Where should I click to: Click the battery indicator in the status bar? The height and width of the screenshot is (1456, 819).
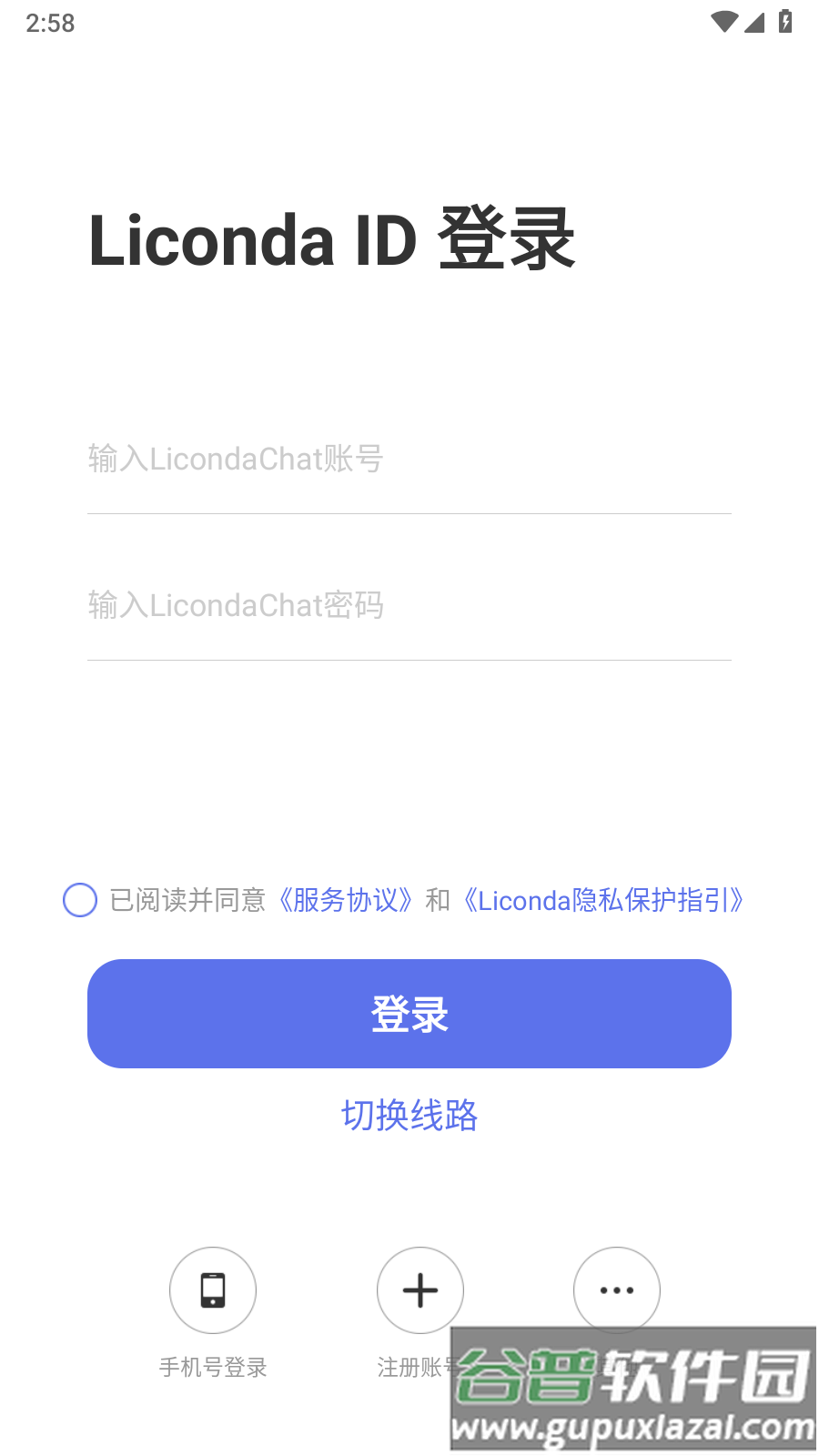tap(786, 23)
